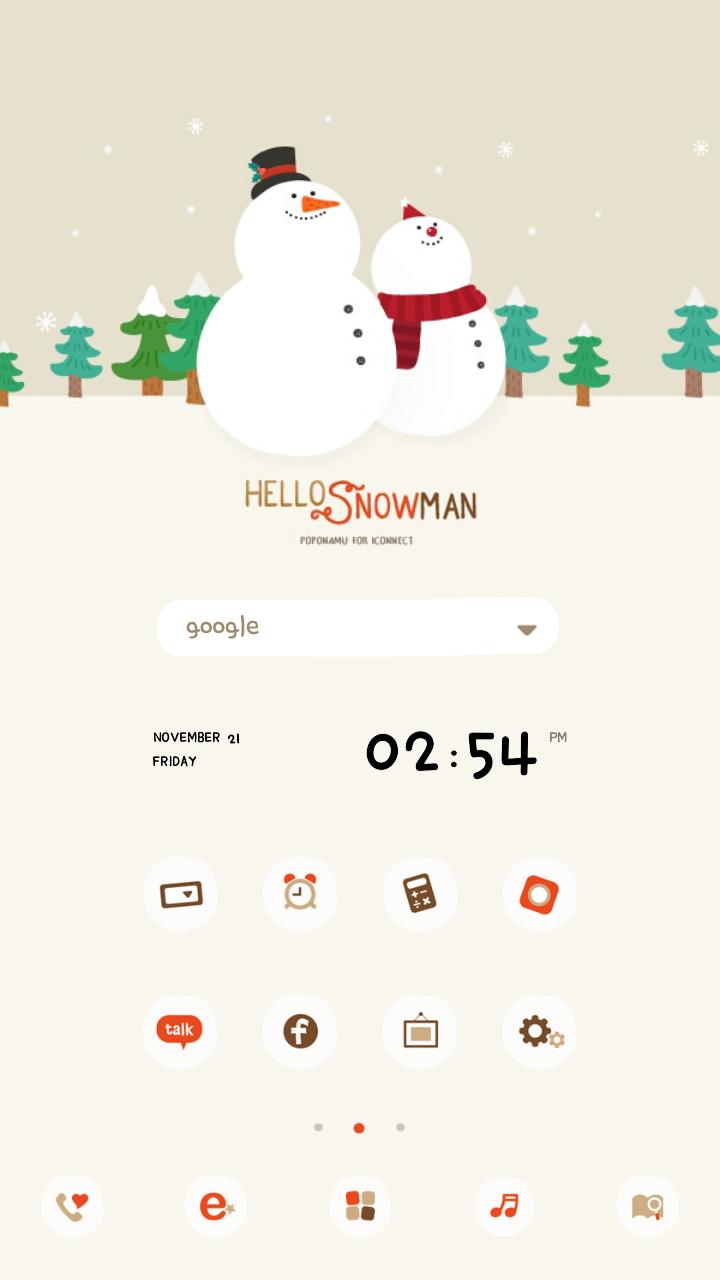
Task: Open the alarm clock app
Action: [x=300, y=893]
